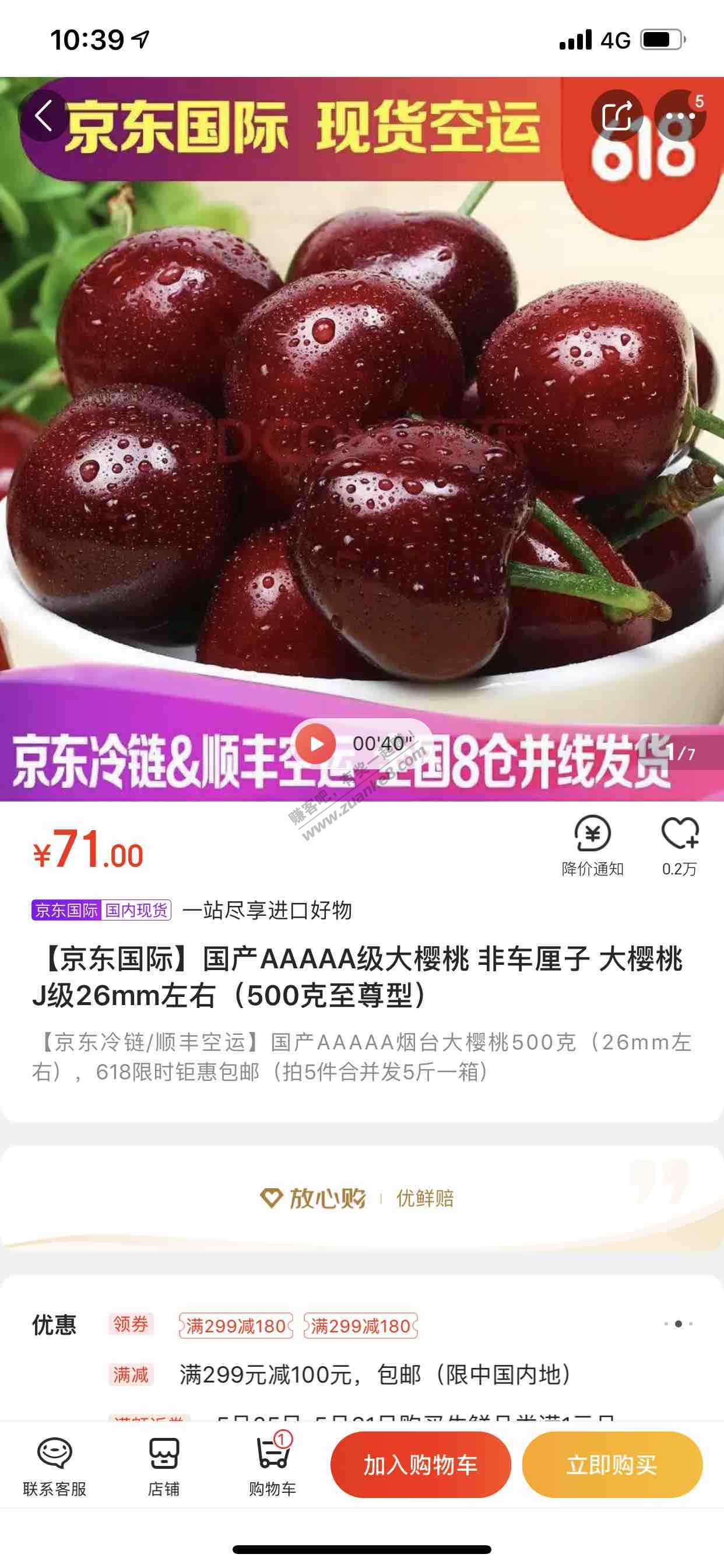This screenshot has width=724, height=1568.
Task: Go back using the top-left arrow
Action: click(x=44, y=116)
